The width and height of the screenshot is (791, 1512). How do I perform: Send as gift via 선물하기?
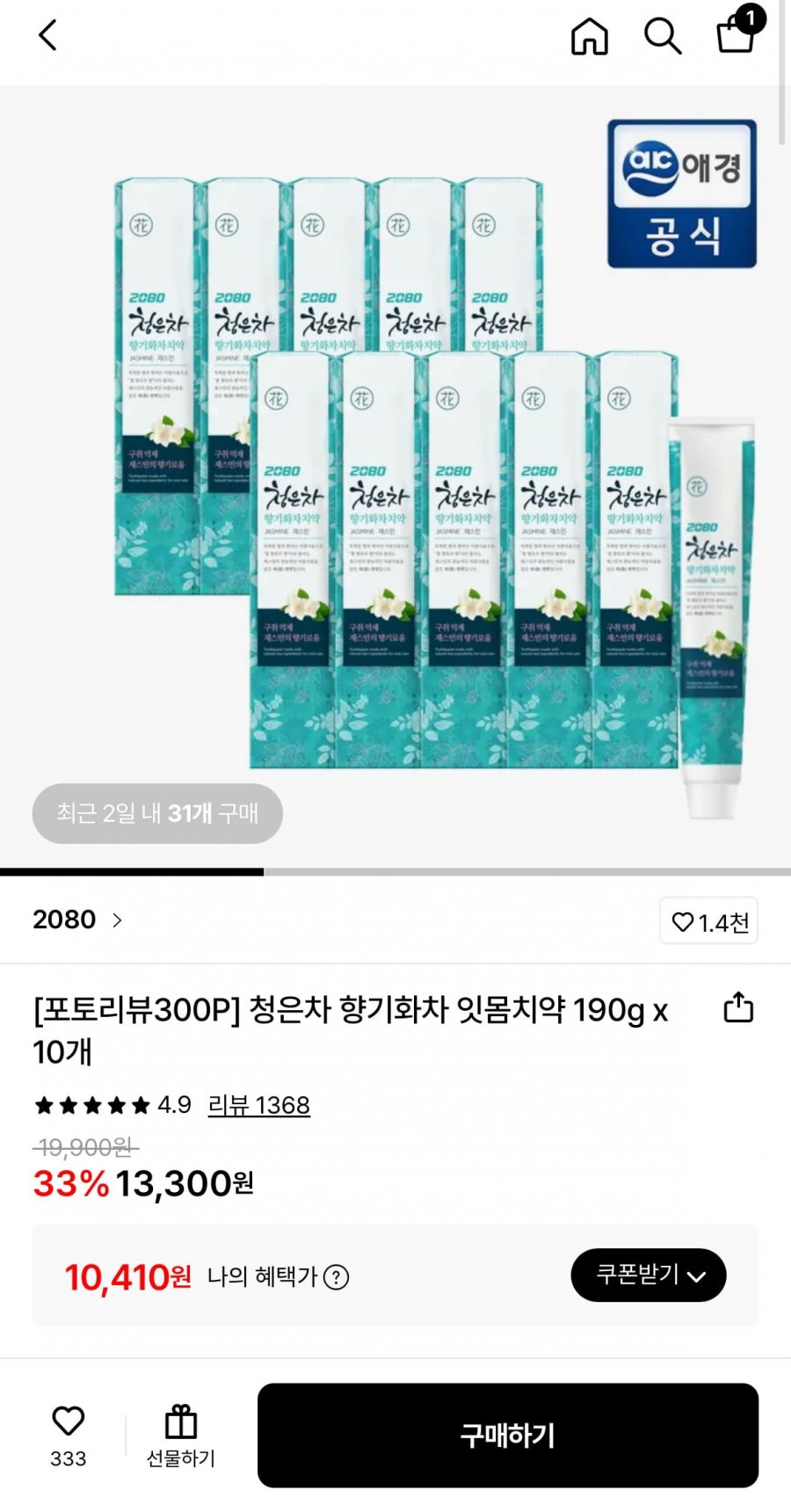coord(181,1435)
